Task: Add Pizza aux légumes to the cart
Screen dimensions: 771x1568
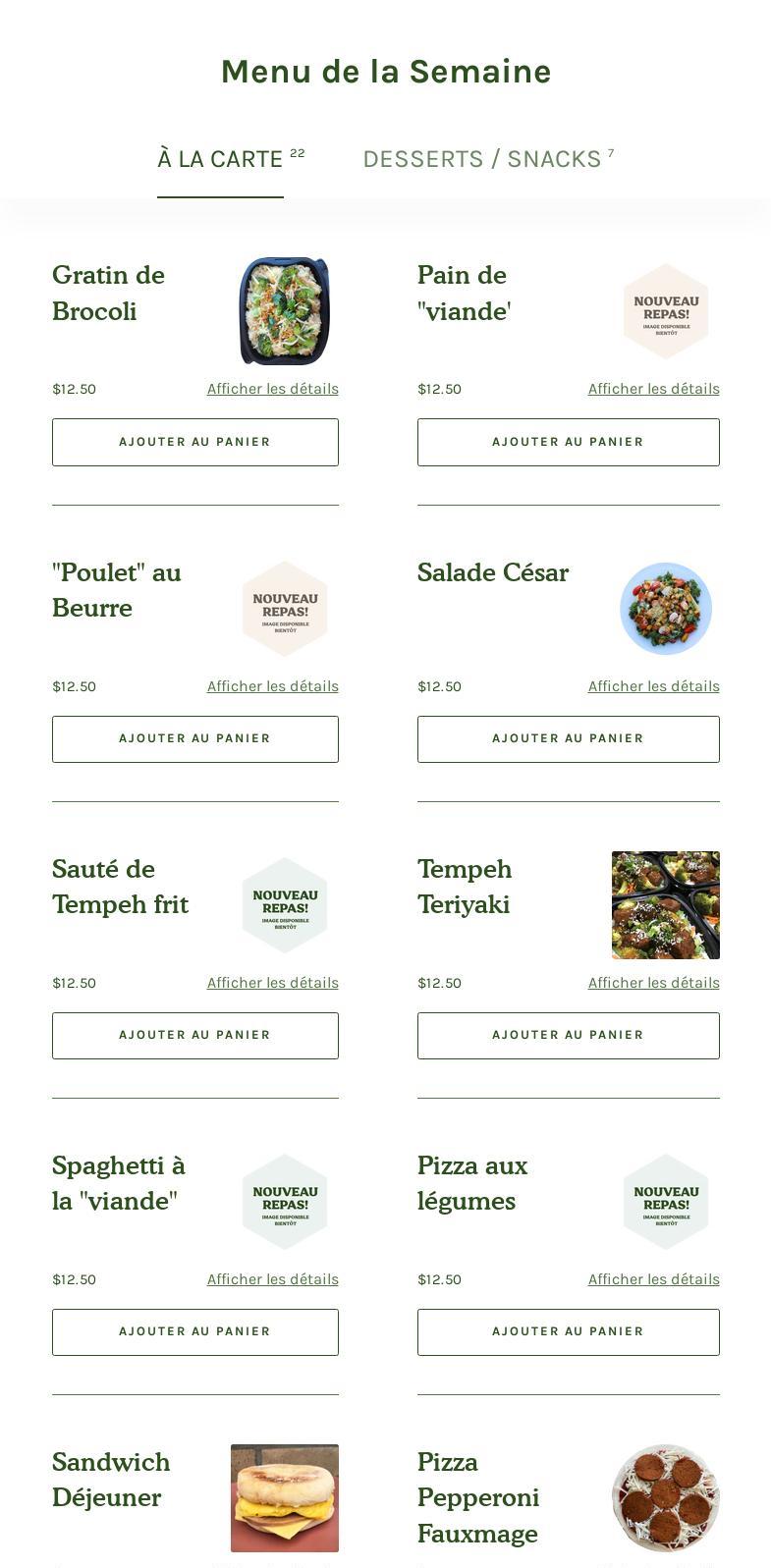Action: [x=568, y=1331]
